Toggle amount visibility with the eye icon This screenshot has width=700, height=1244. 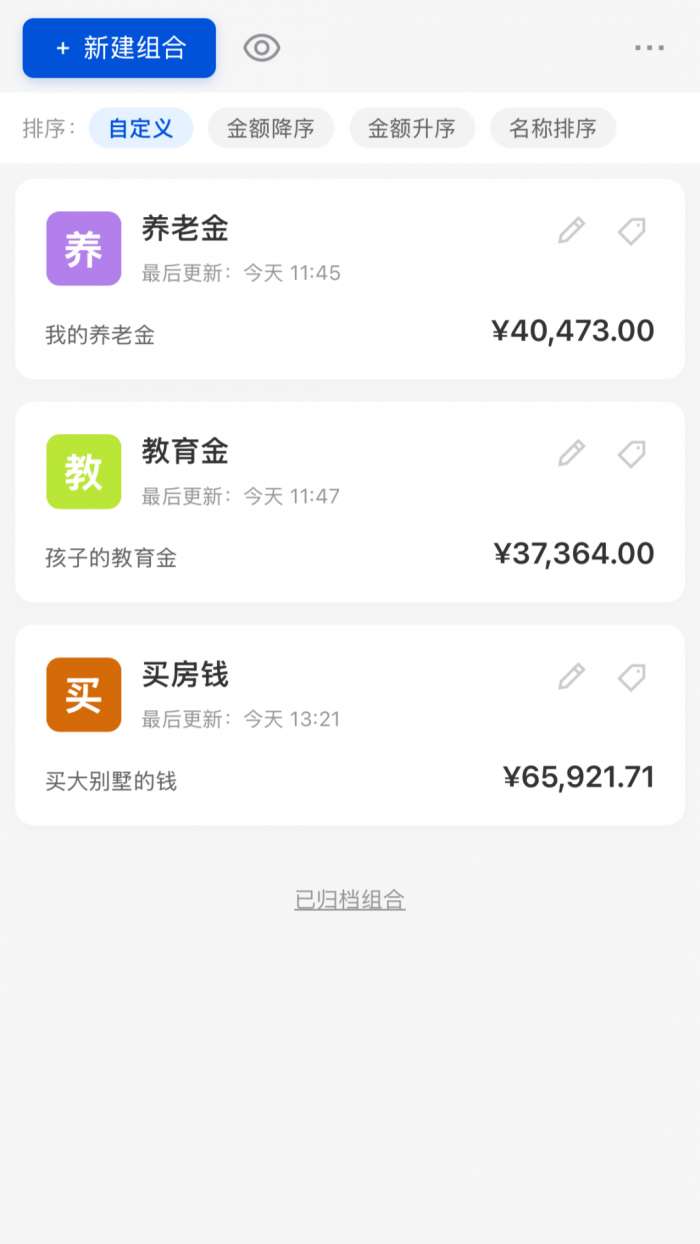(262, 48)
